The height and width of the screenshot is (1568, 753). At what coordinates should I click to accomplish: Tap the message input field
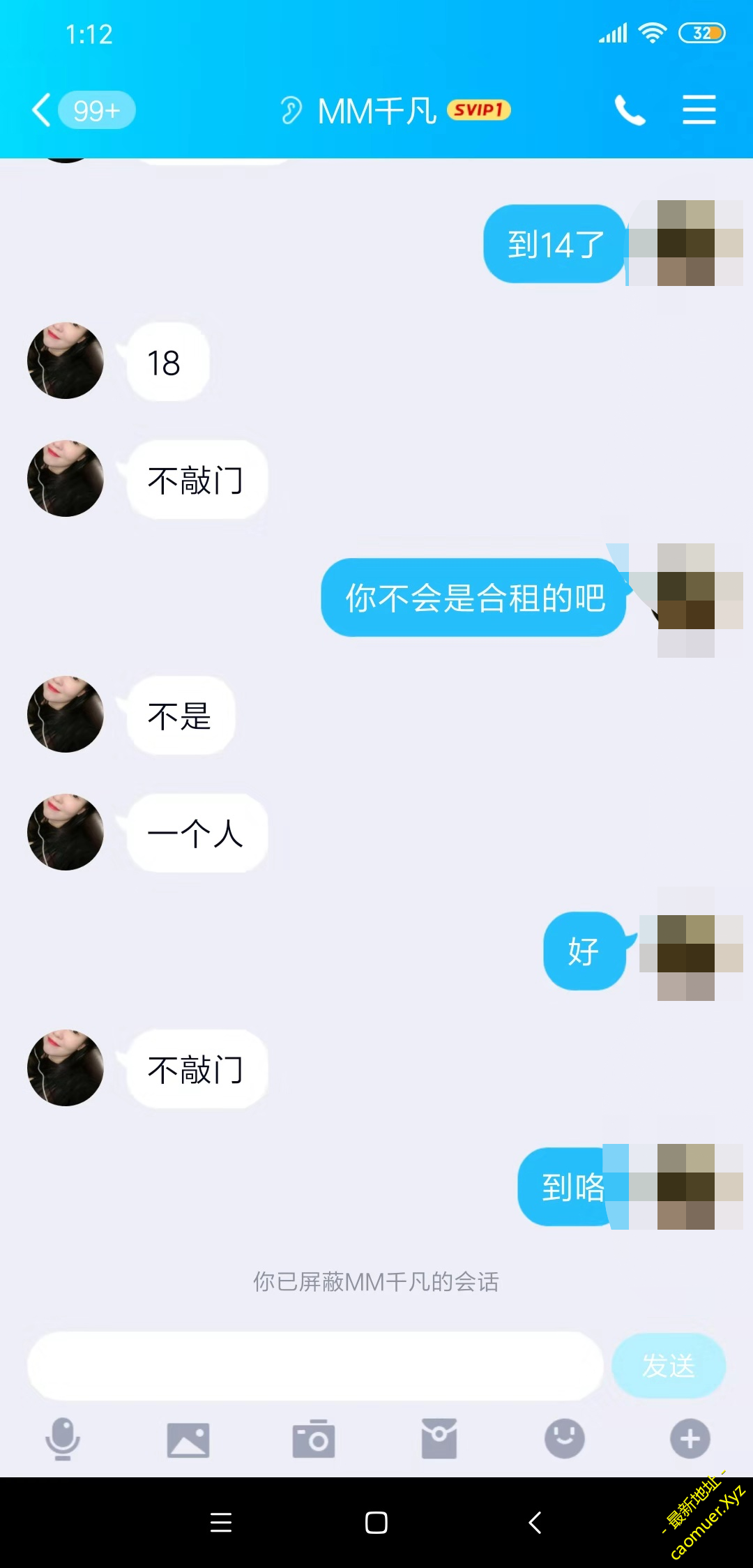[315, 1366]
